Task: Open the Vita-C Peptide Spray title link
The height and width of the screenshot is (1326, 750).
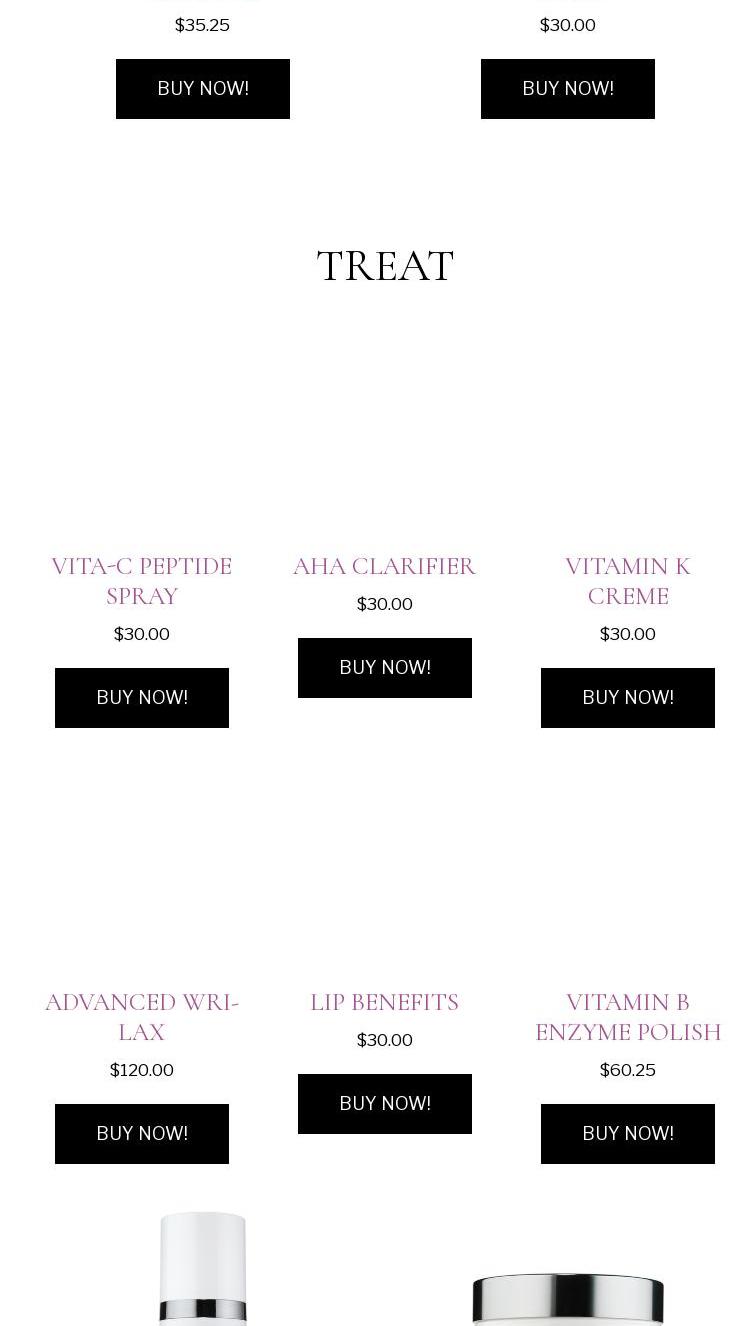Action: pos(141,581)
